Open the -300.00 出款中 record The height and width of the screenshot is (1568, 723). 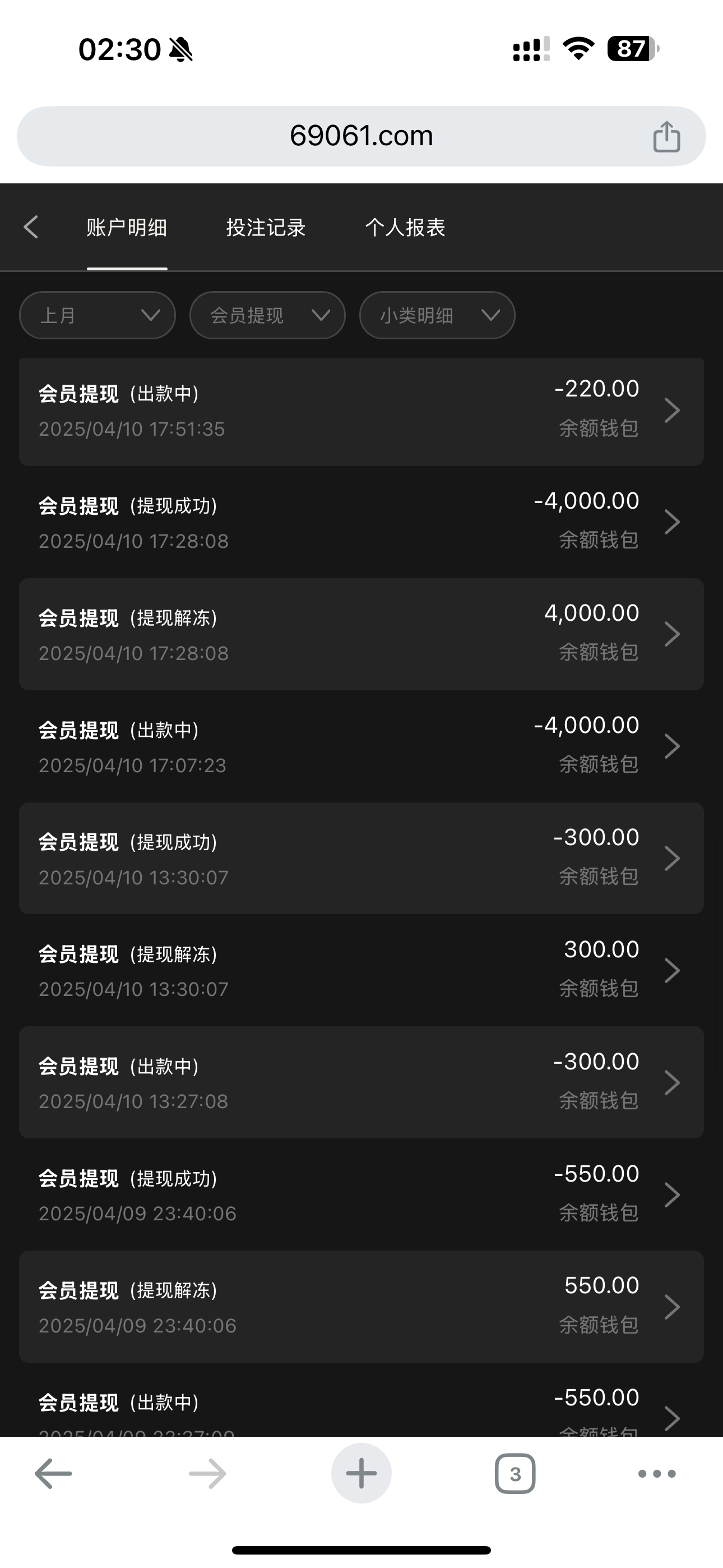click(x=361, y=1082)
